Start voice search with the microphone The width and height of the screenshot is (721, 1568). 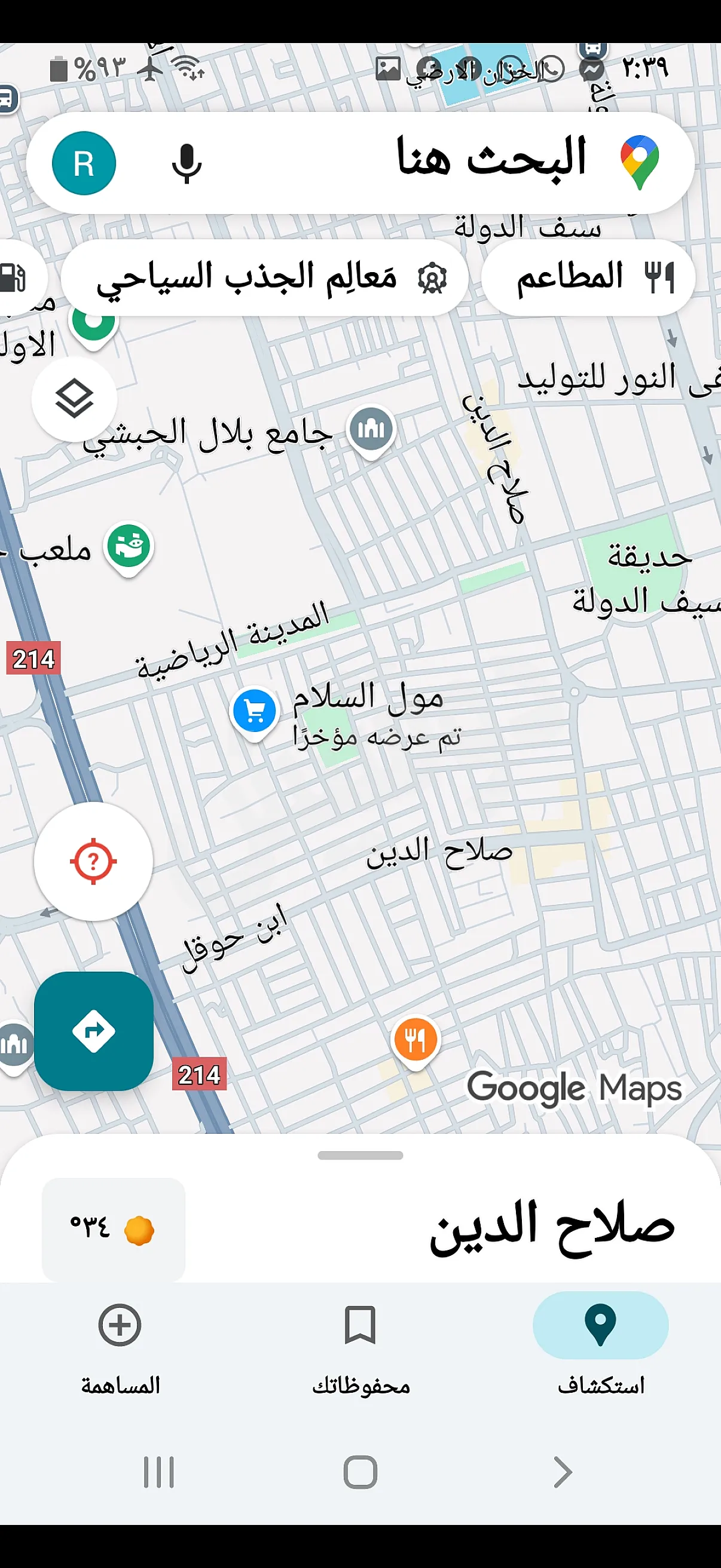point(186,163)
